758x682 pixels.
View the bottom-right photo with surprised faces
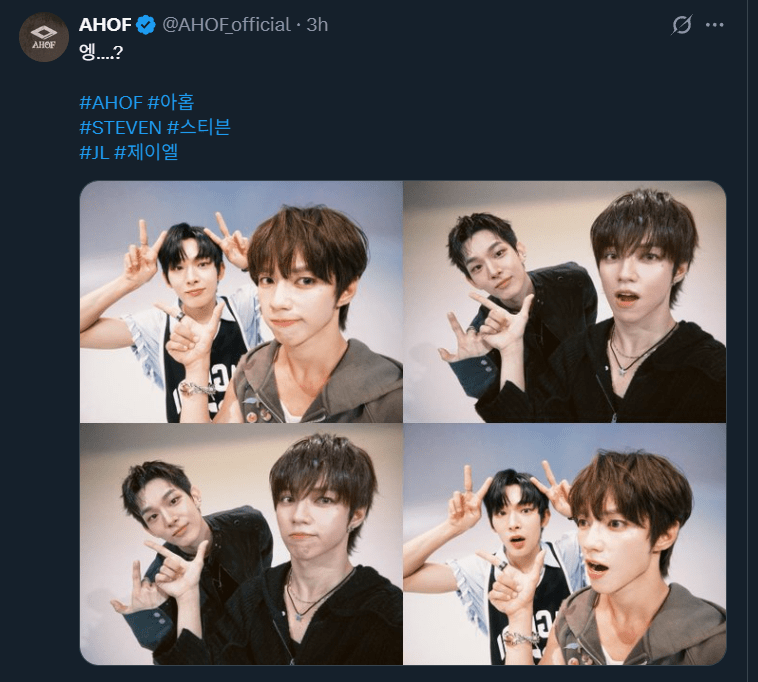[x=564, y=544]
